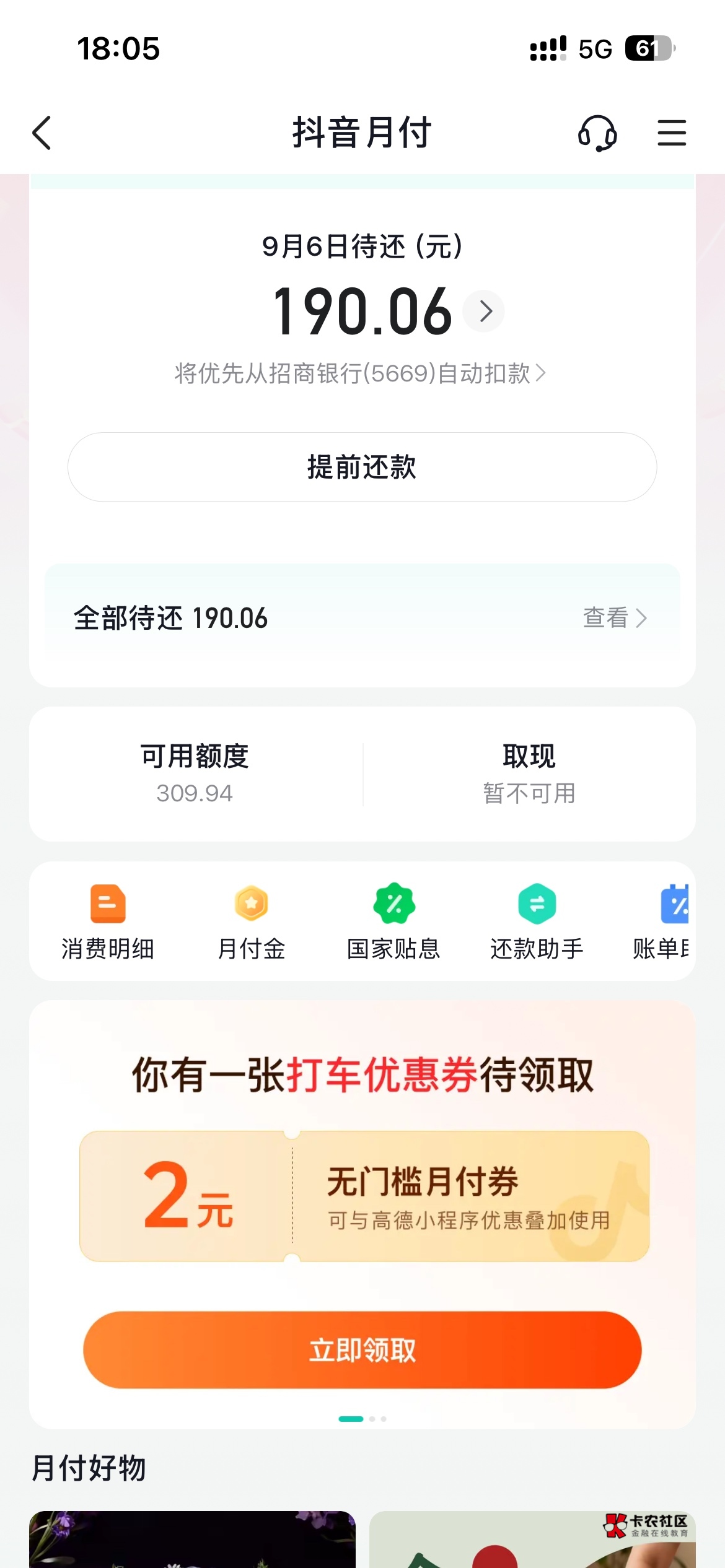The height and width of the screenshot is (1568, 725).
Task: Open 消费明细
Action: pos(108,921)
